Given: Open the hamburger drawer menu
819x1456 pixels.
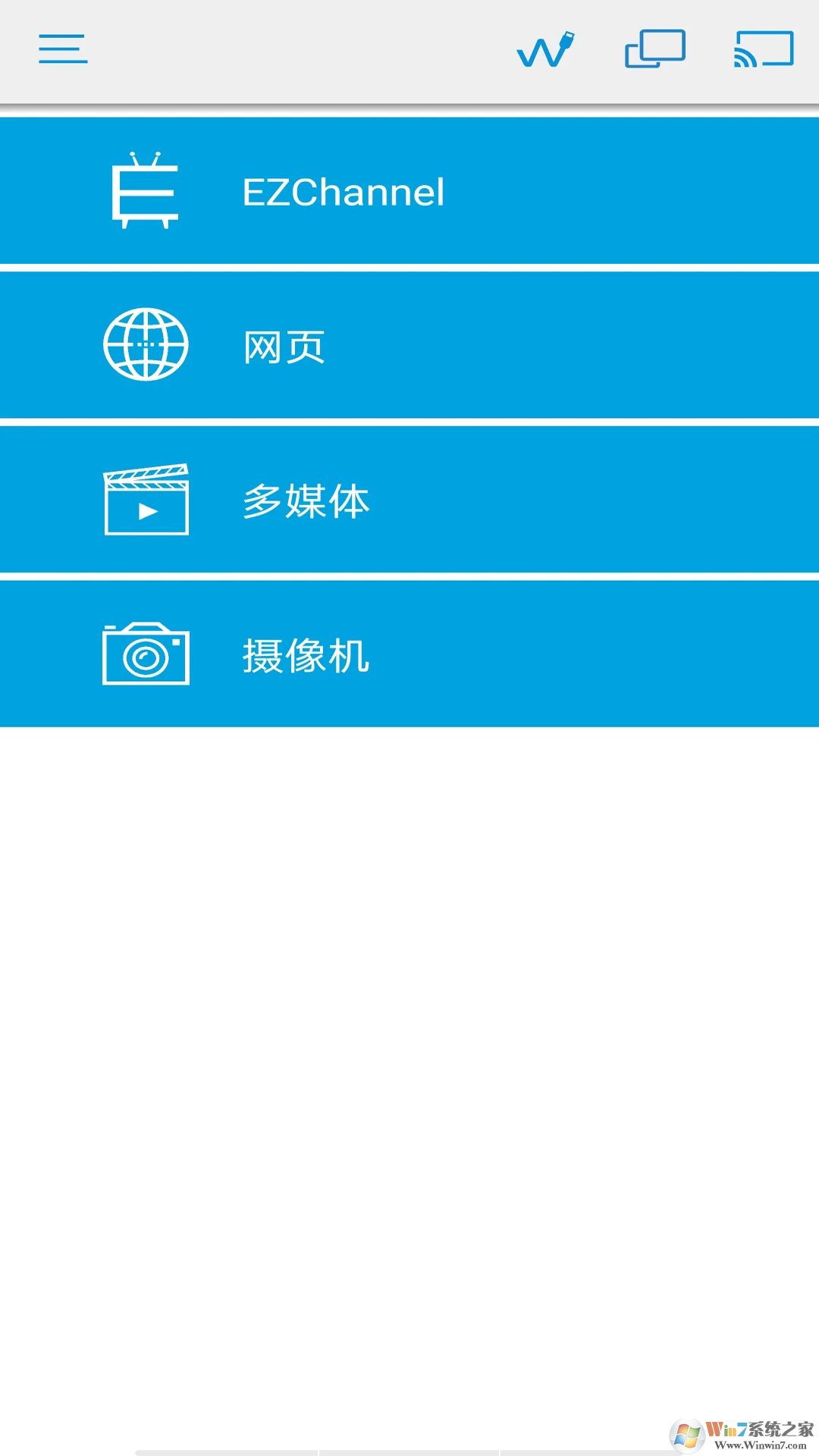Looking at the screenshot, I should (x=63, y=49).
